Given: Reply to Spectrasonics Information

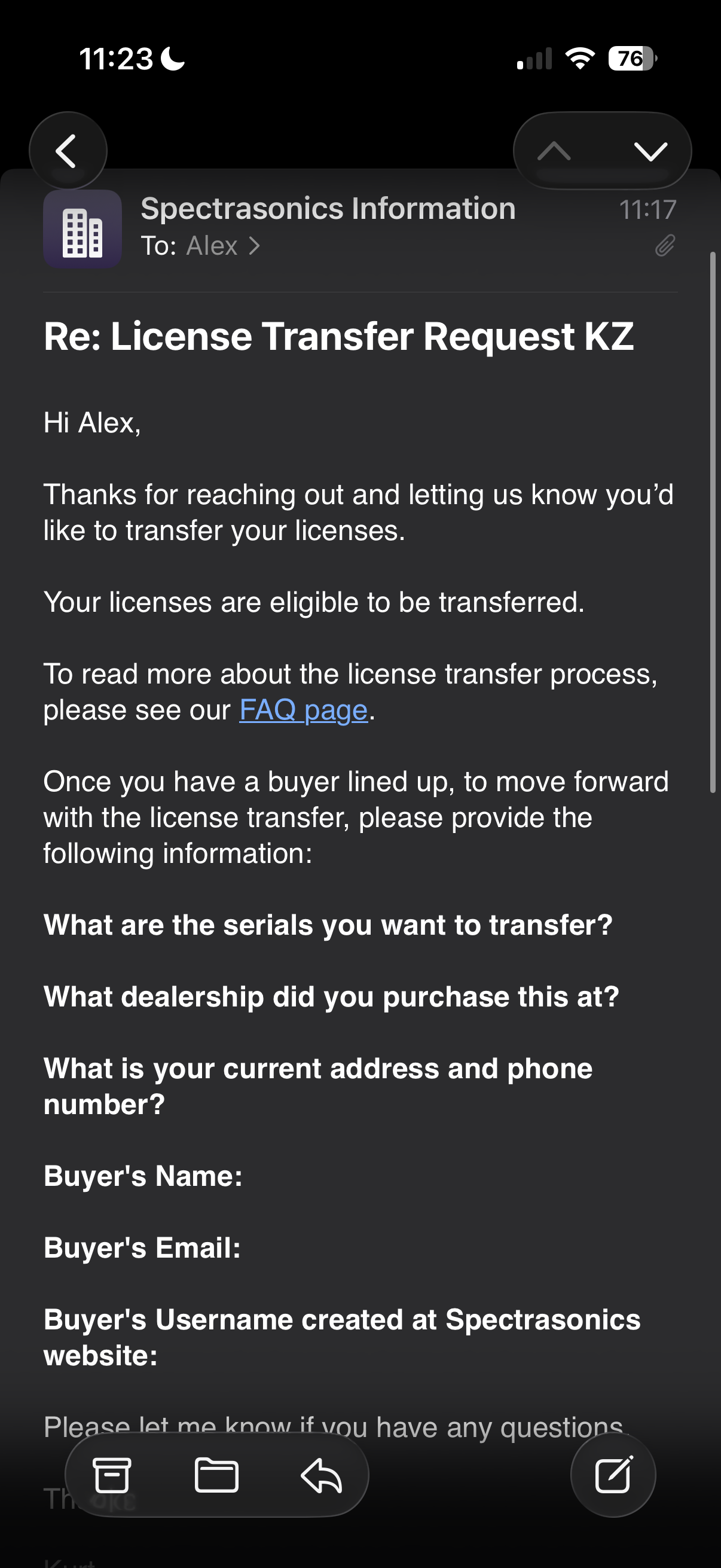Looking at the screenshot, I should pyautogui.click(x=321, y=1475).
